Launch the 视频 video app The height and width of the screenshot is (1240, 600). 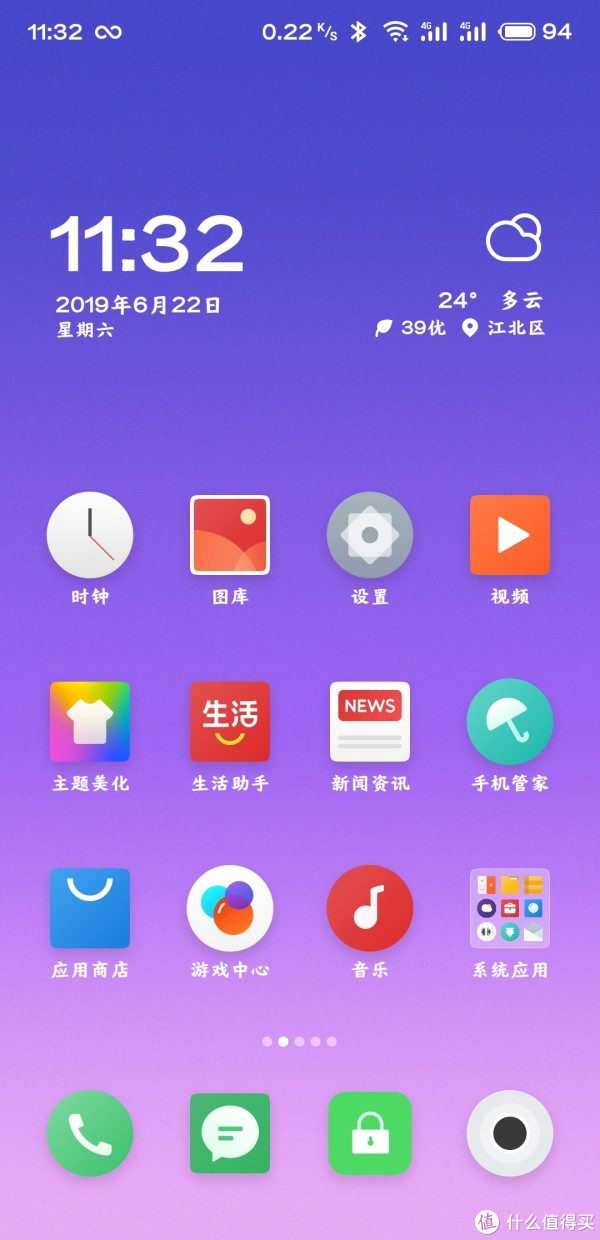tap(510, 535)
